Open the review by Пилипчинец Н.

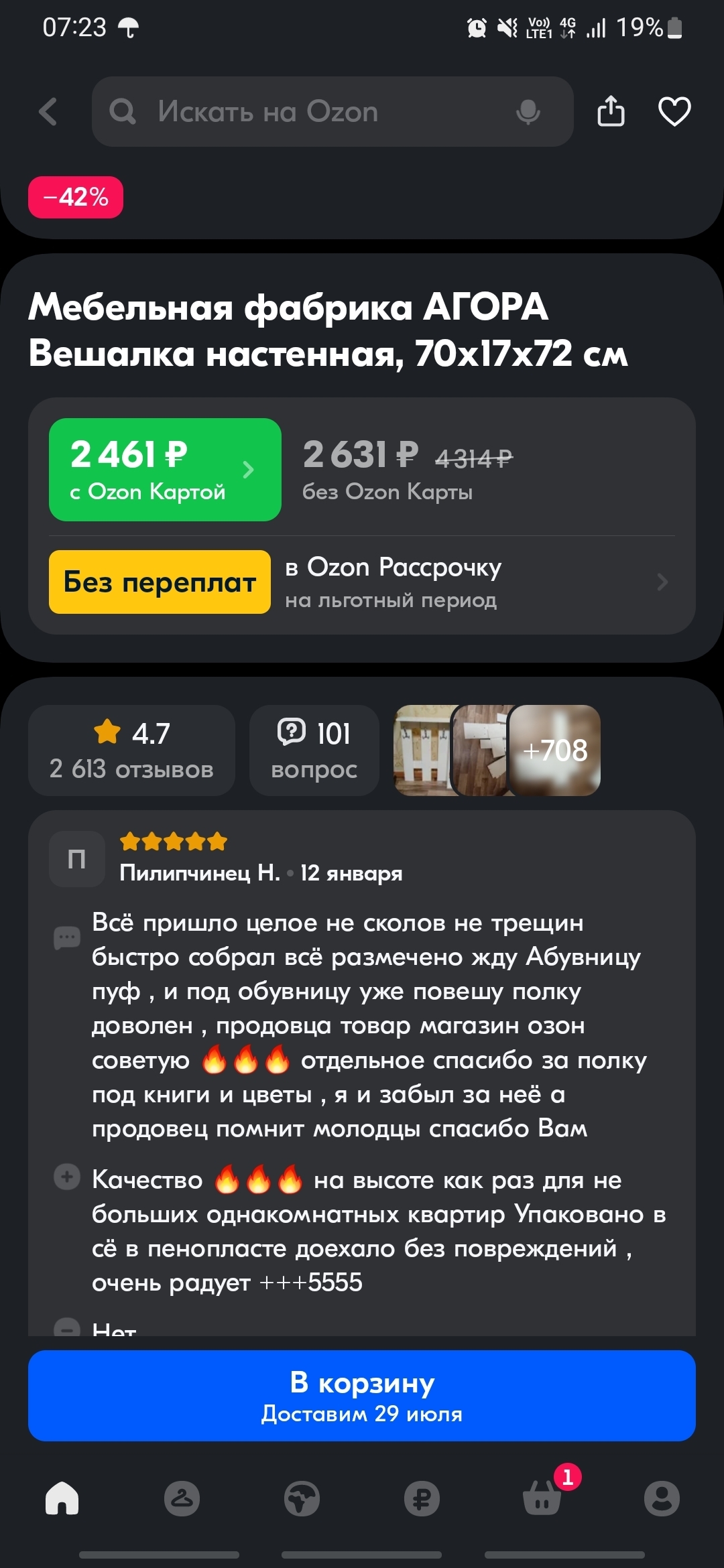[362, 1025]
